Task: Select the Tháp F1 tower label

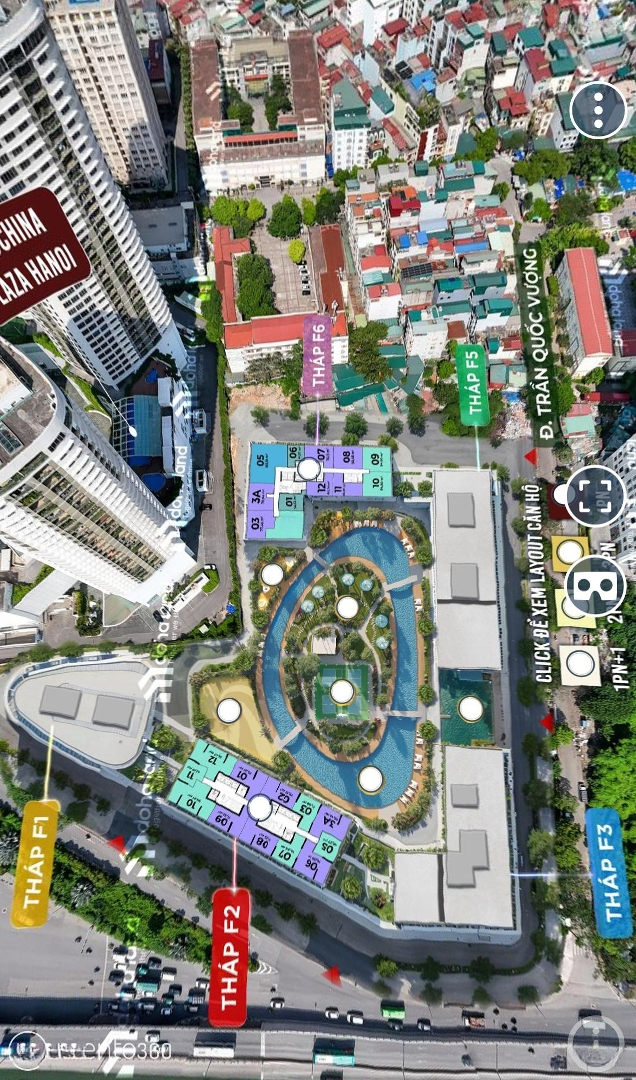Action: click(x=35, y=863)
